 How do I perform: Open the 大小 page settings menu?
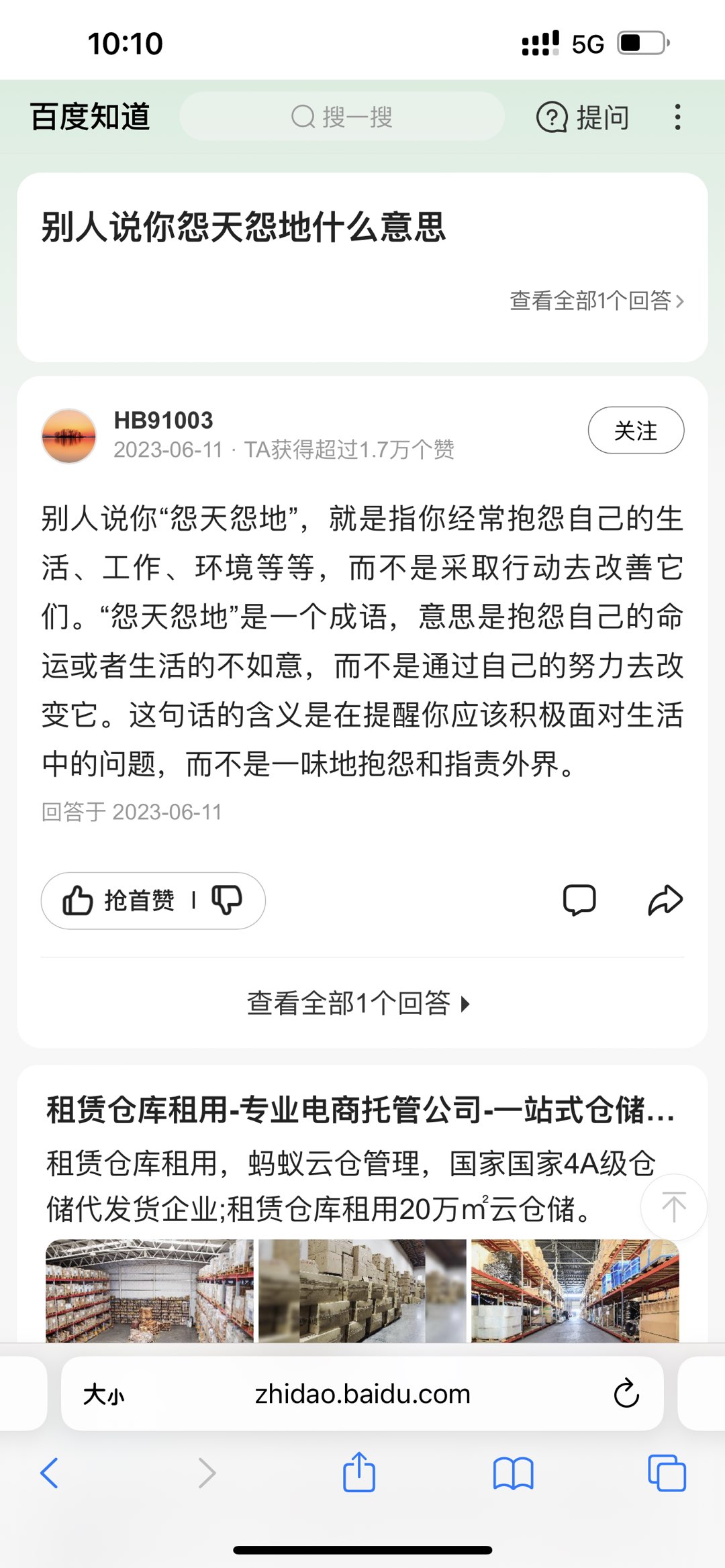[x=103, y=1395]
